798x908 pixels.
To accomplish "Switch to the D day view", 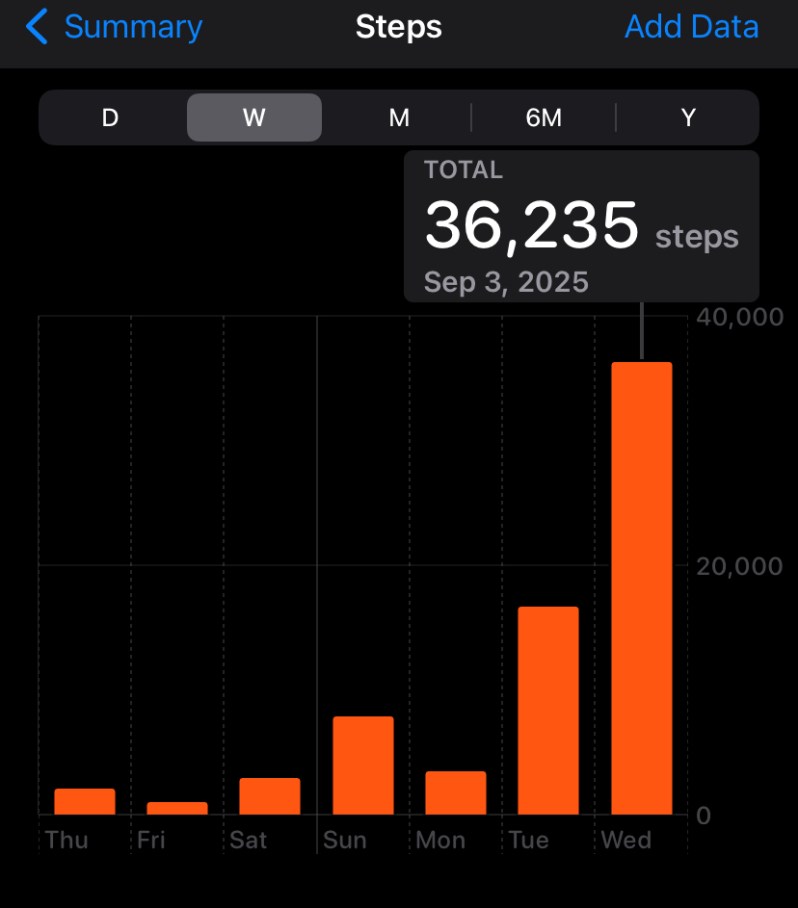I will click(x=110, y=118).
